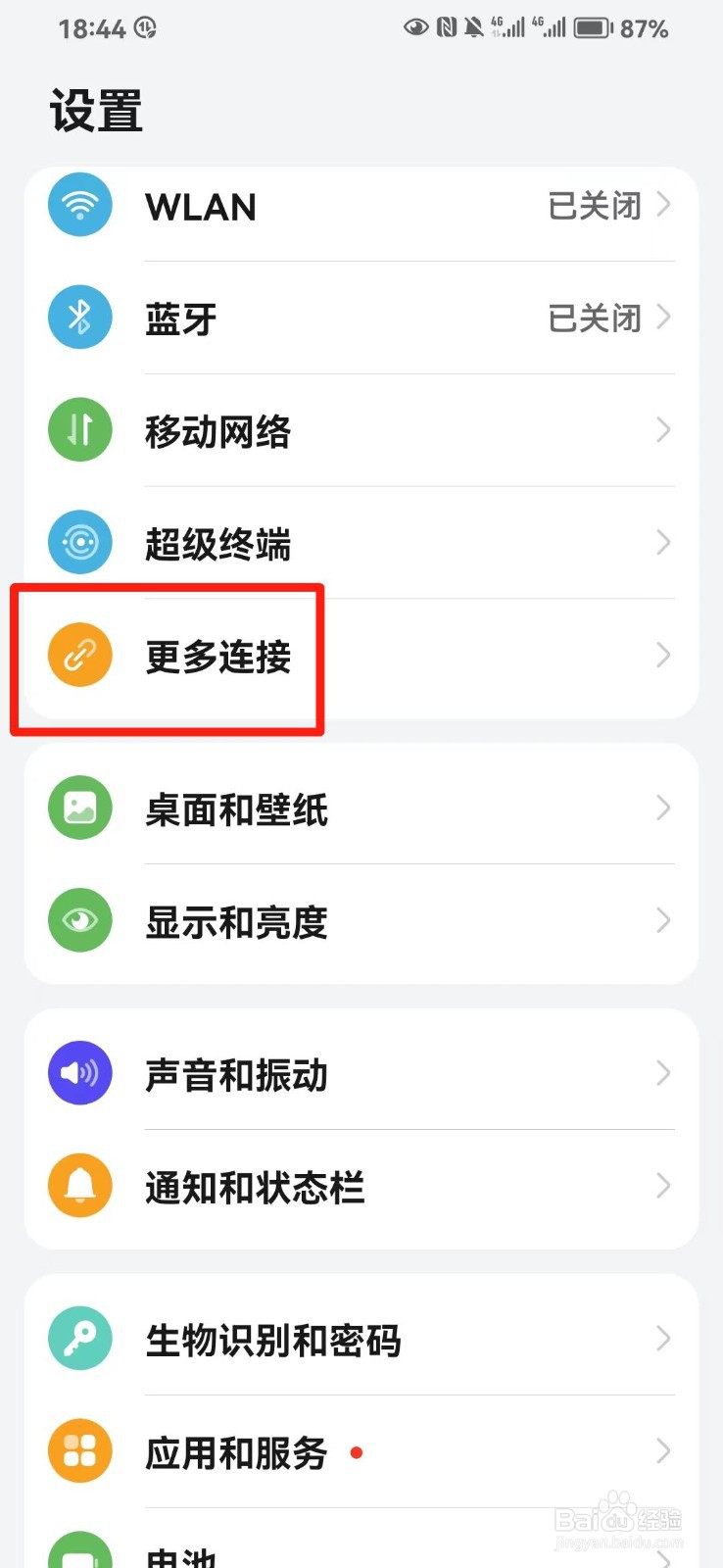Viewport: 723px width, 1568px height.
Task: Expand the WLAN settings chevron
Action: click(x=663, y=205)
